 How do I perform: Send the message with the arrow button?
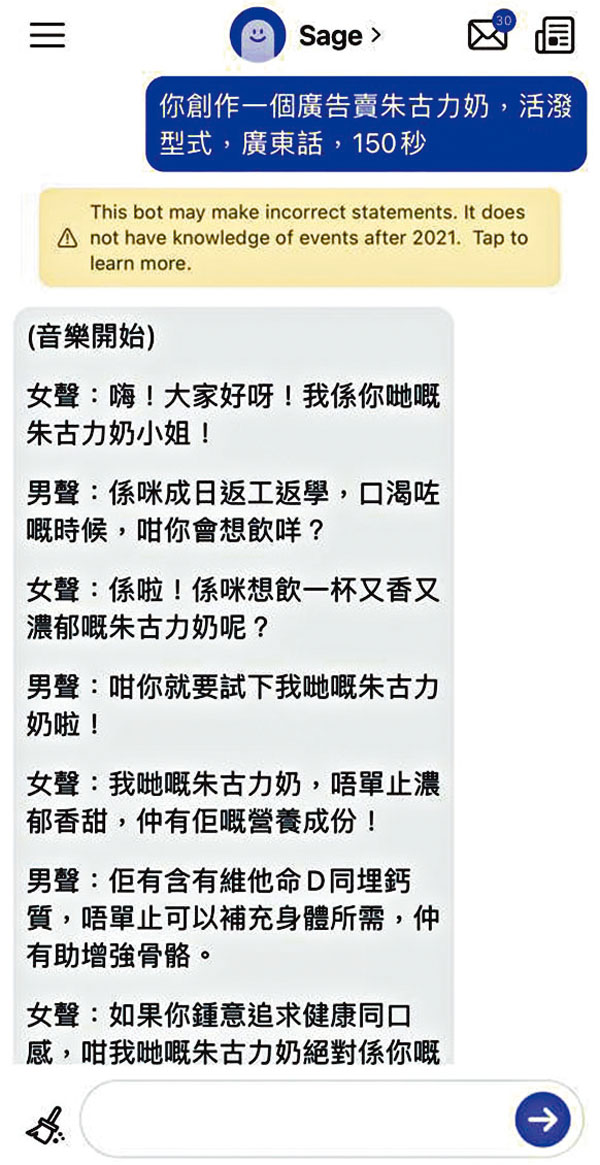542,1118
